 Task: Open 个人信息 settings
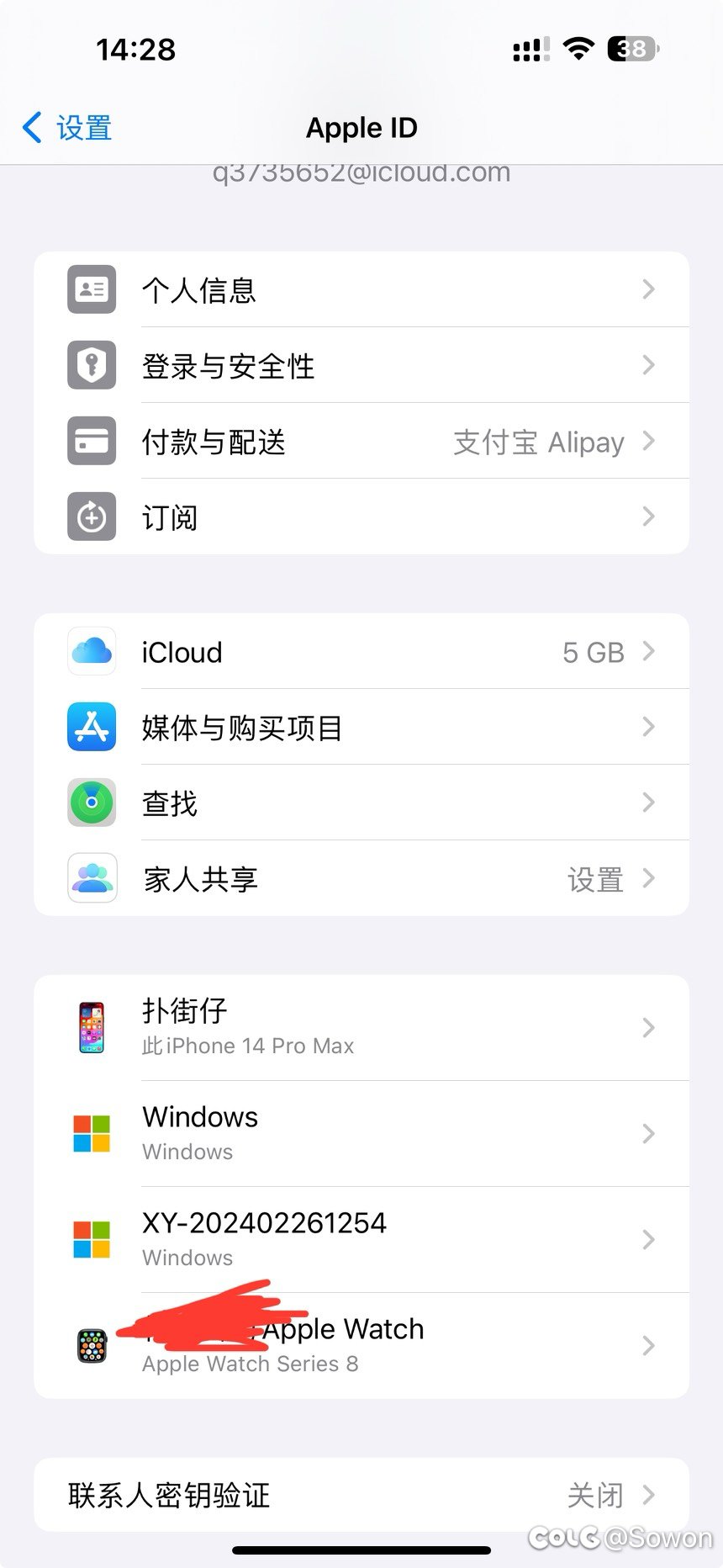pyautogui.click(x=361, y=289)
